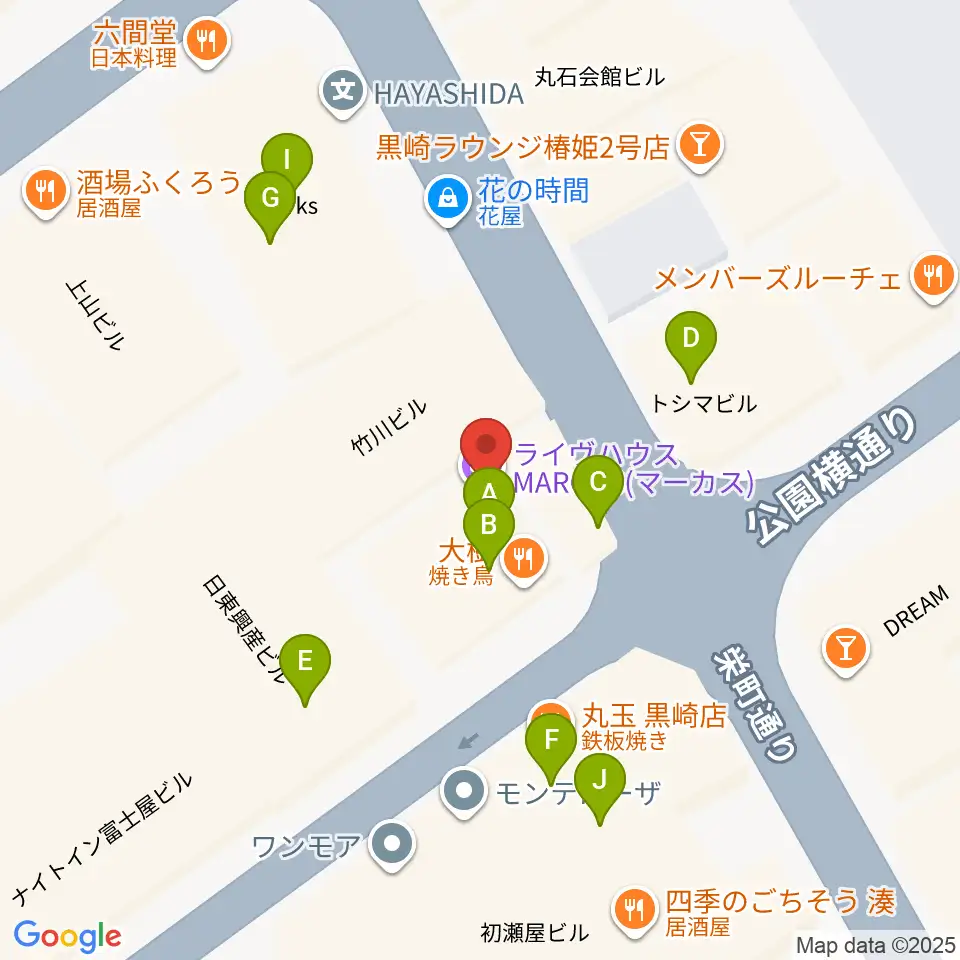Select 酒場ふくろう izakaya pin

pyautogui.click(x=45, y=193)
